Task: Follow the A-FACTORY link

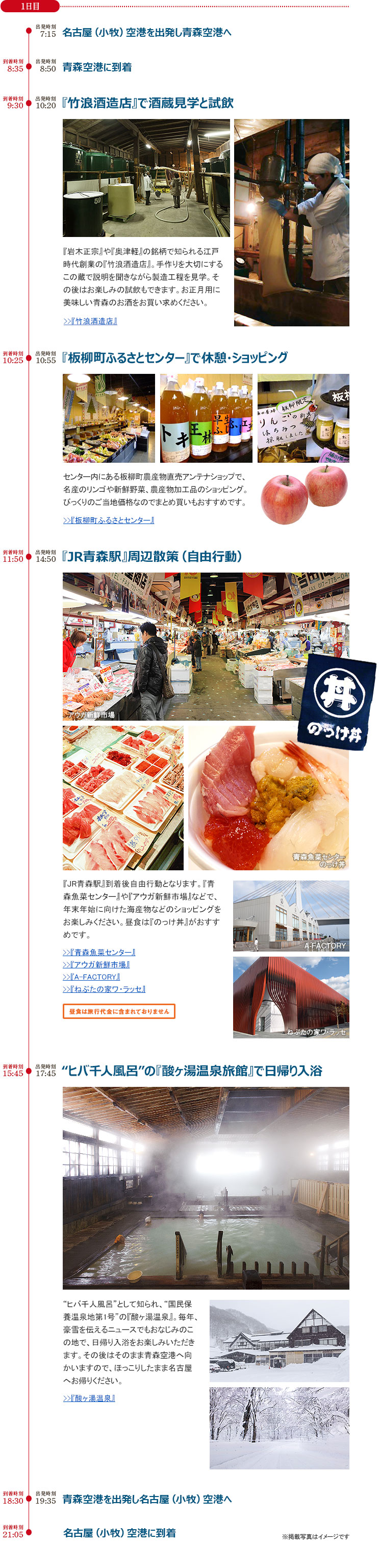Action: point(91,977)
